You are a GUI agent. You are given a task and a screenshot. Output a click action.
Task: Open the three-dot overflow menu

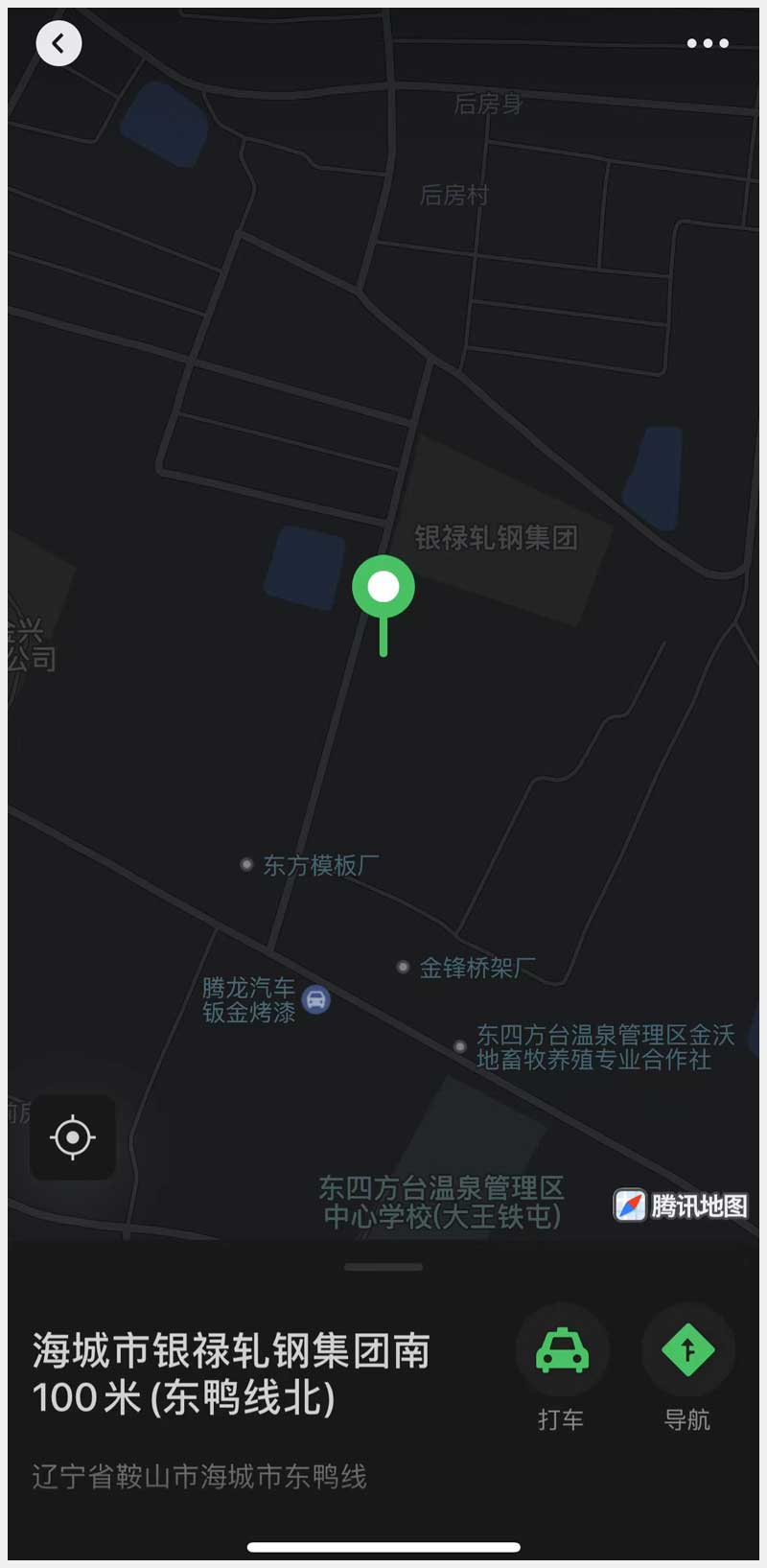(x=708, y=43)
